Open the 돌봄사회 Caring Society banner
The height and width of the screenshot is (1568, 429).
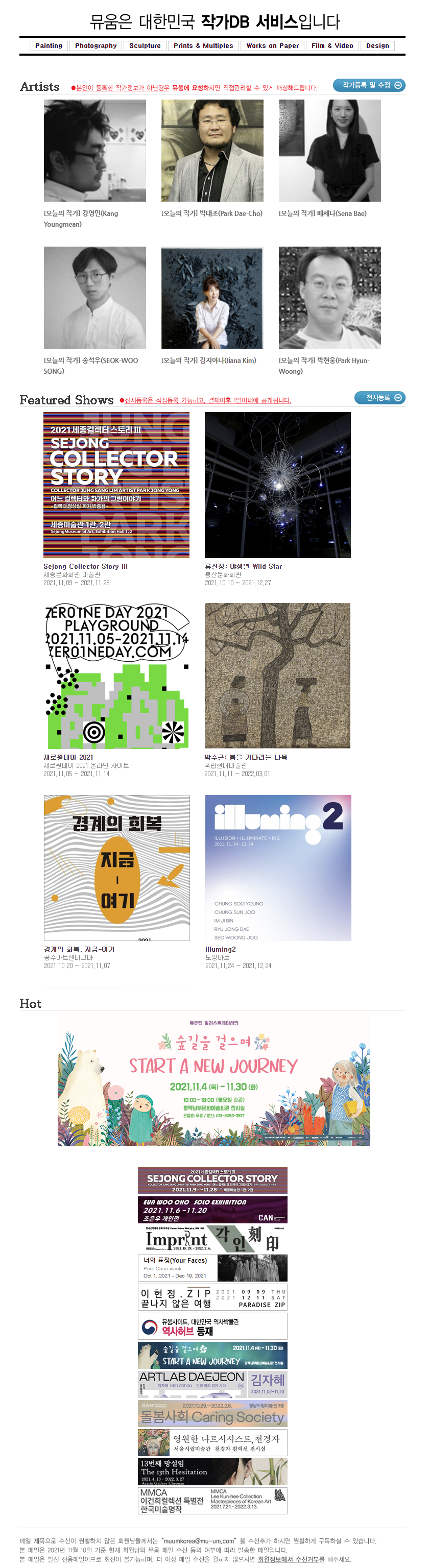[212, 1413]
